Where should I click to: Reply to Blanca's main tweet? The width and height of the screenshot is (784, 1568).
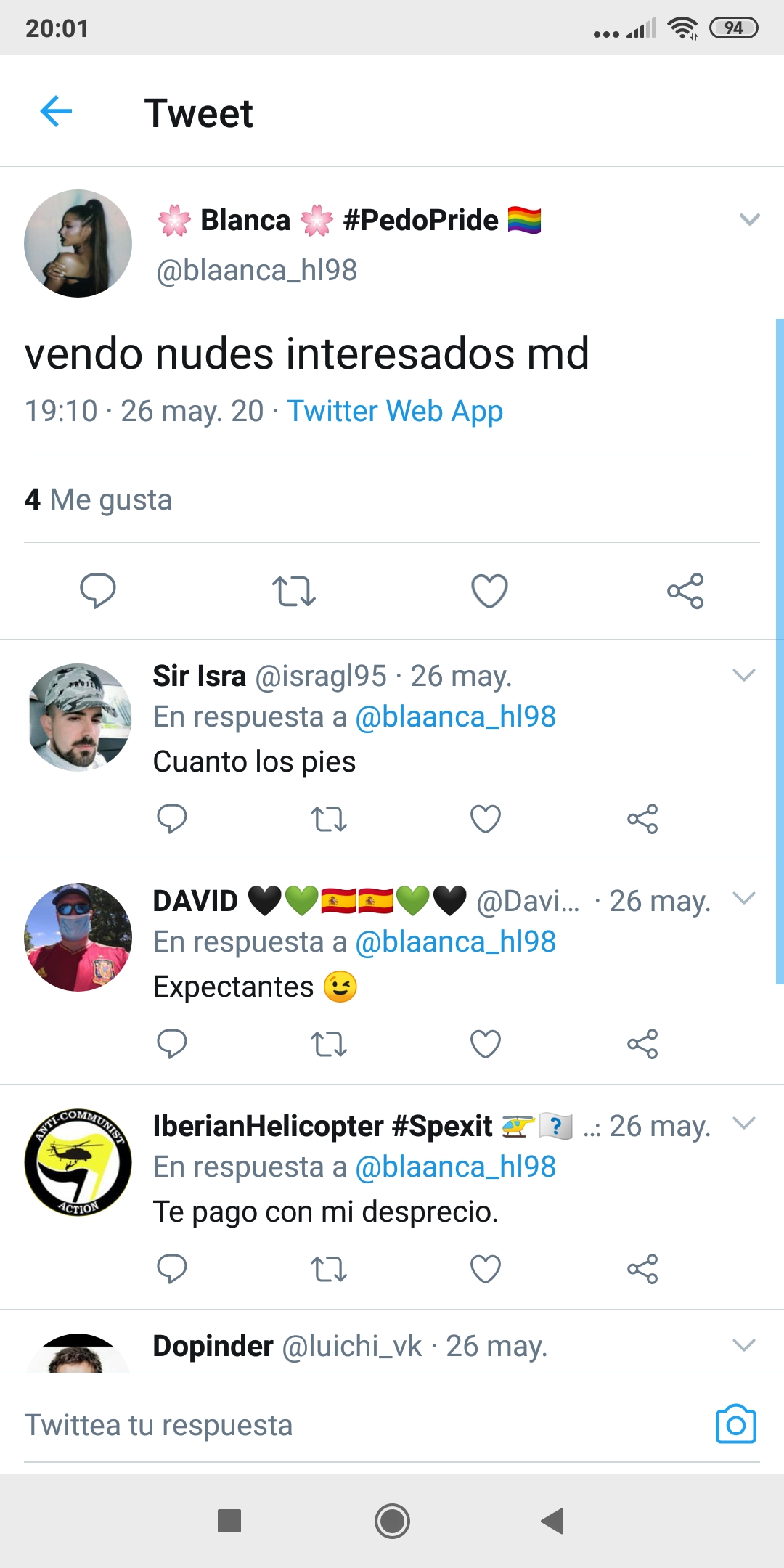coord(98,590)
